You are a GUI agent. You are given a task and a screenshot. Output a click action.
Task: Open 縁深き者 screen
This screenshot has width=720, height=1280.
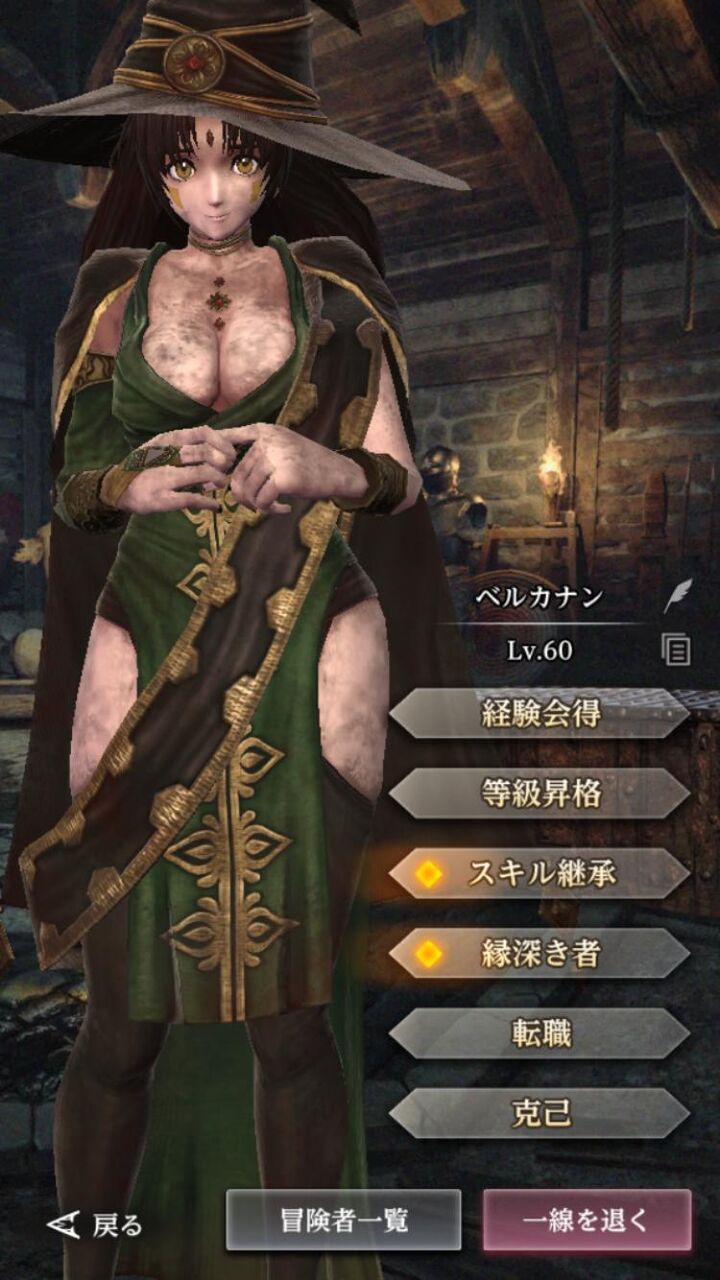point(540,954)
